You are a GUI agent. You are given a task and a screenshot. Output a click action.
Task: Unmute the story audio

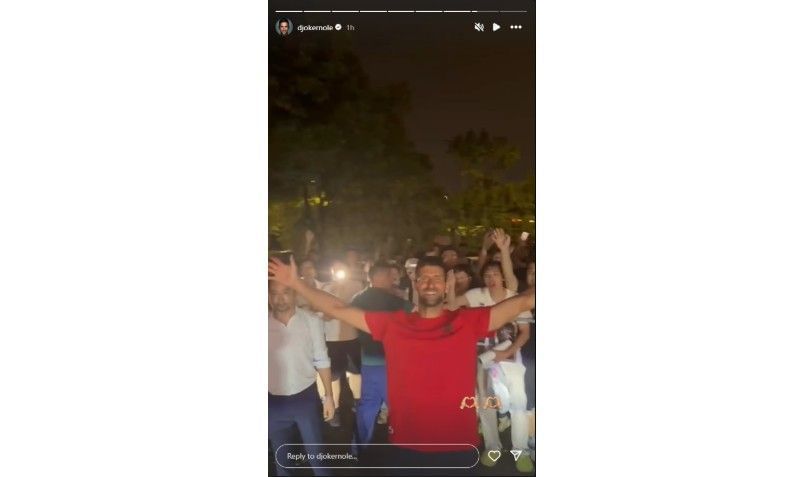(x=479, y=27)
